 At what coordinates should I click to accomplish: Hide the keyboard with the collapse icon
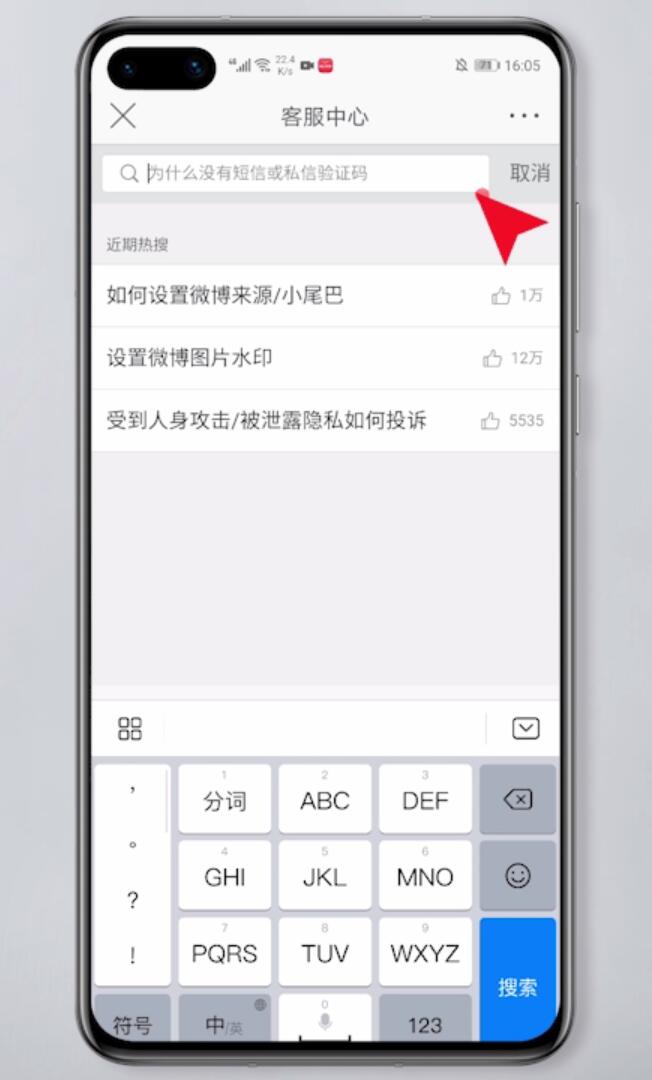click(x=525, y=728)
